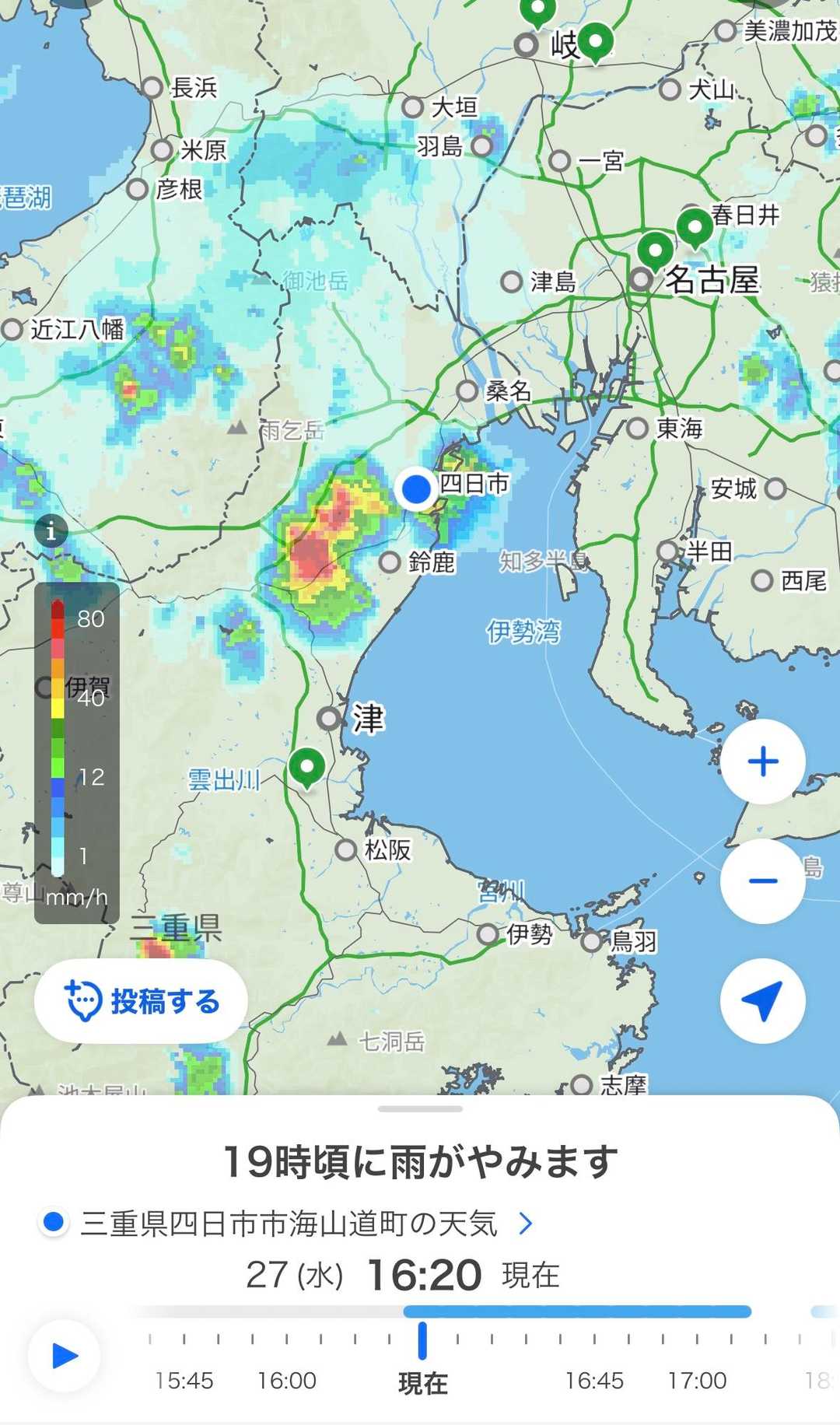The image size is (840, 1425).
Task: Zoom in on the rain radar map
Action: (x=762, y=762)
